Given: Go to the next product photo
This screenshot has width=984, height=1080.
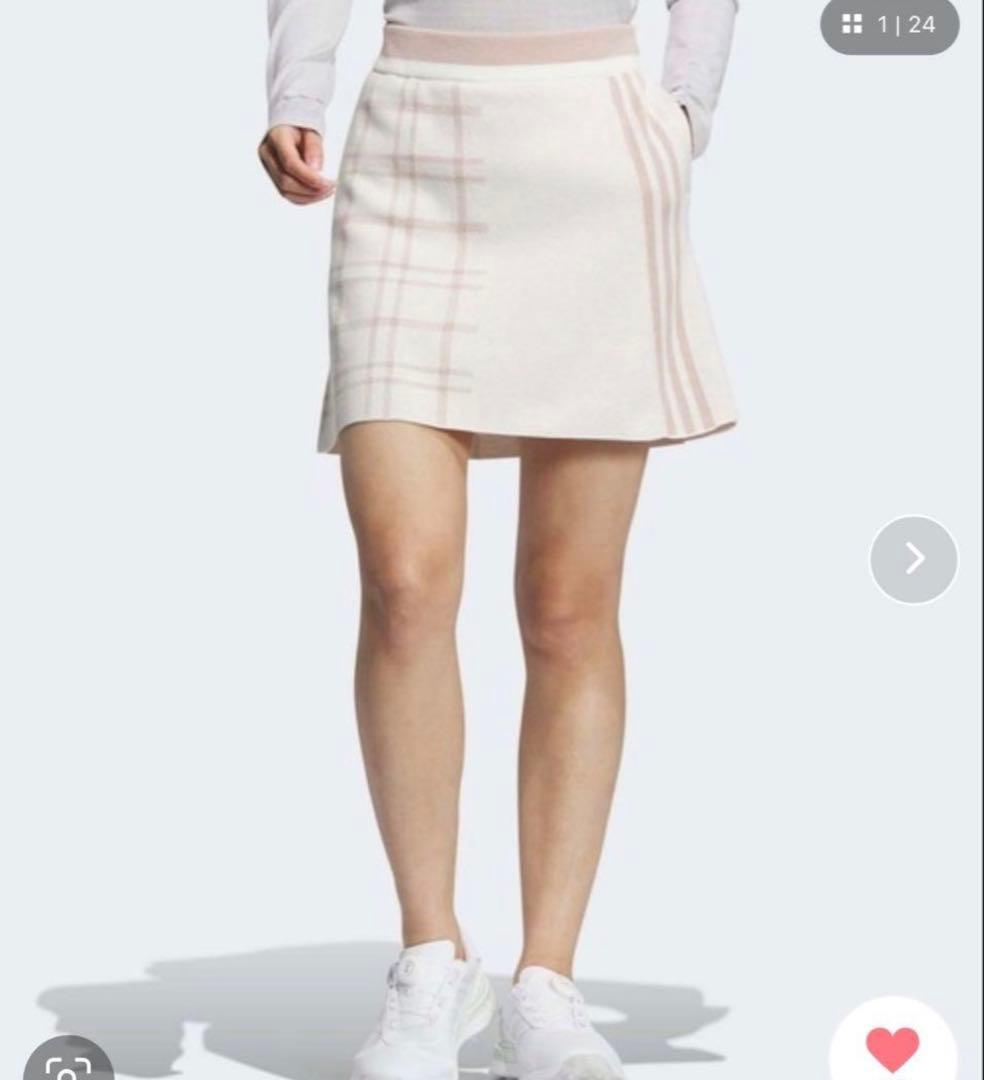Looking at the screenshot, I should coord(913,559).
